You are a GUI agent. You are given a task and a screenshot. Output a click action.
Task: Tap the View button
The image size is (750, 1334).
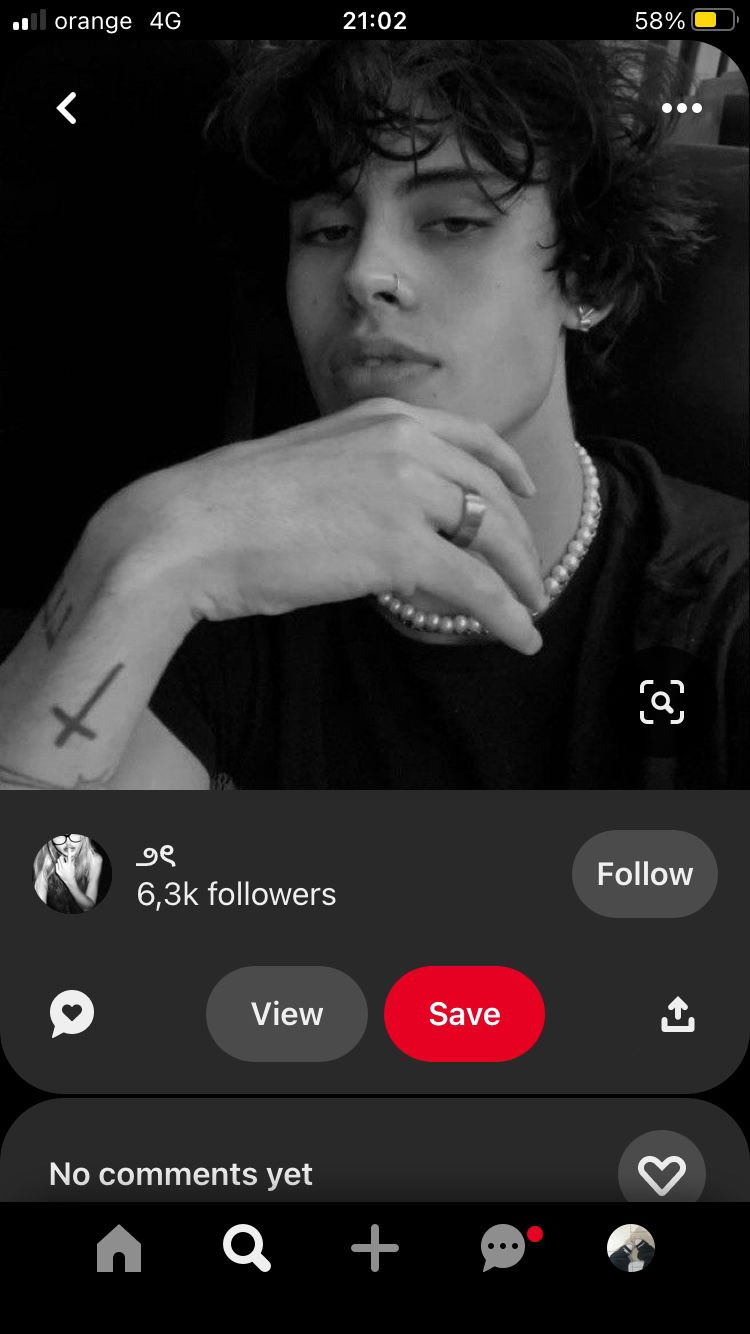tap(287, 1014)
